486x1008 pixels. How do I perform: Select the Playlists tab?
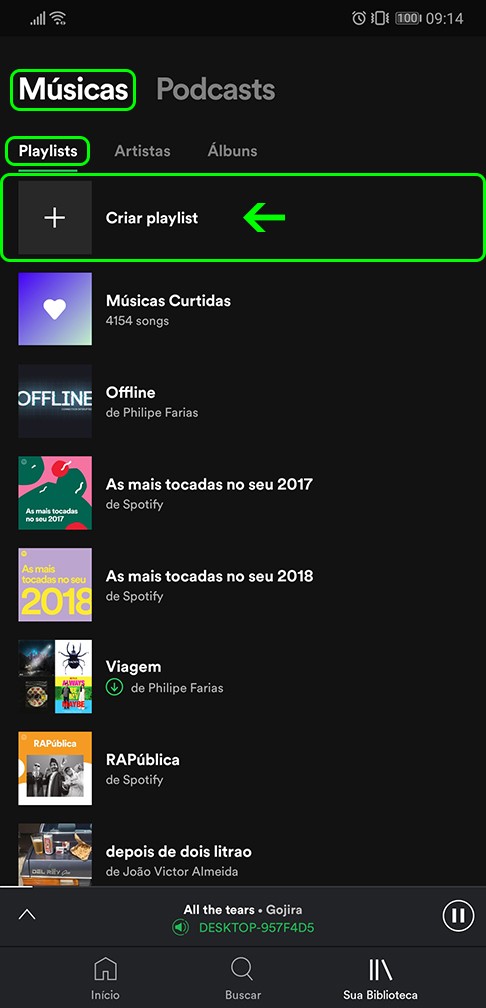tap(48, 152)
